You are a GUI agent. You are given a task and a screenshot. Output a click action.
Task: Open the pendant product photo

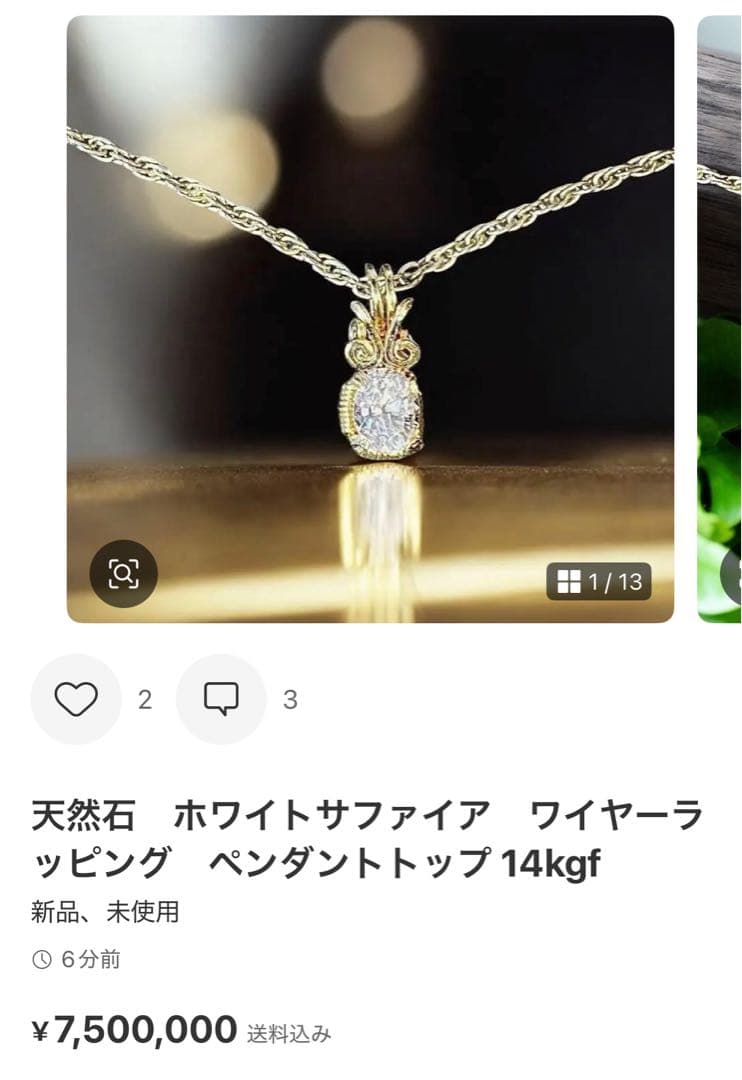[x=370, y=320]
